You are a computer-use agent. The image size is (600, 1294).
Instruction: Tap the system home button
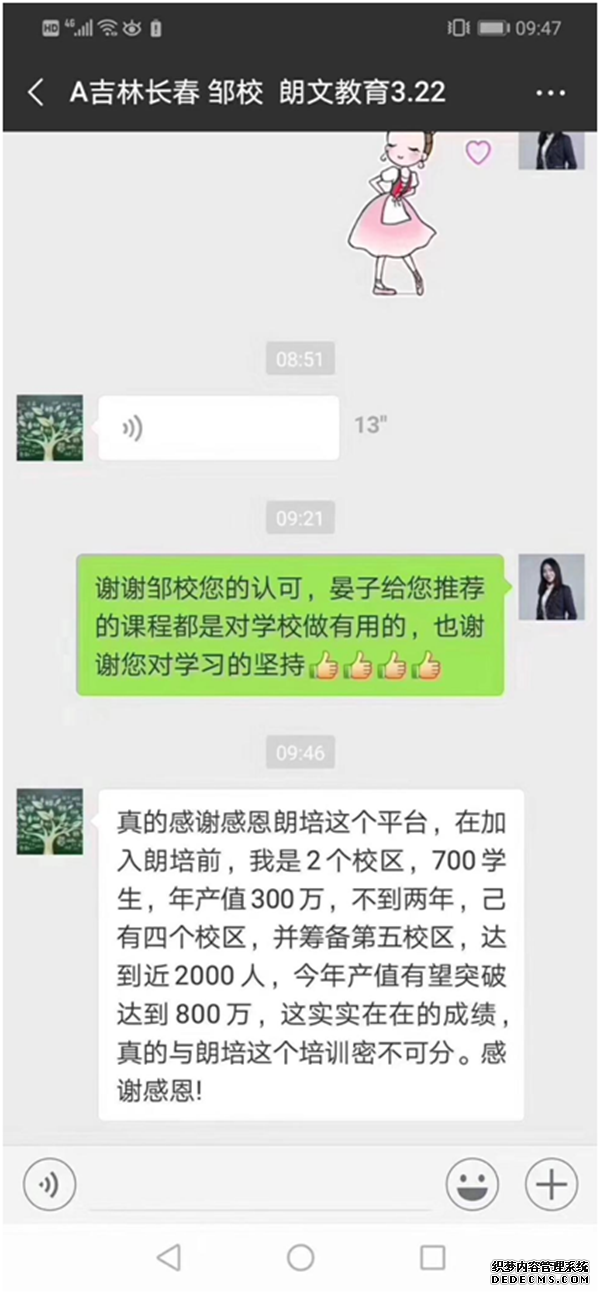[x=300, y=1257]
